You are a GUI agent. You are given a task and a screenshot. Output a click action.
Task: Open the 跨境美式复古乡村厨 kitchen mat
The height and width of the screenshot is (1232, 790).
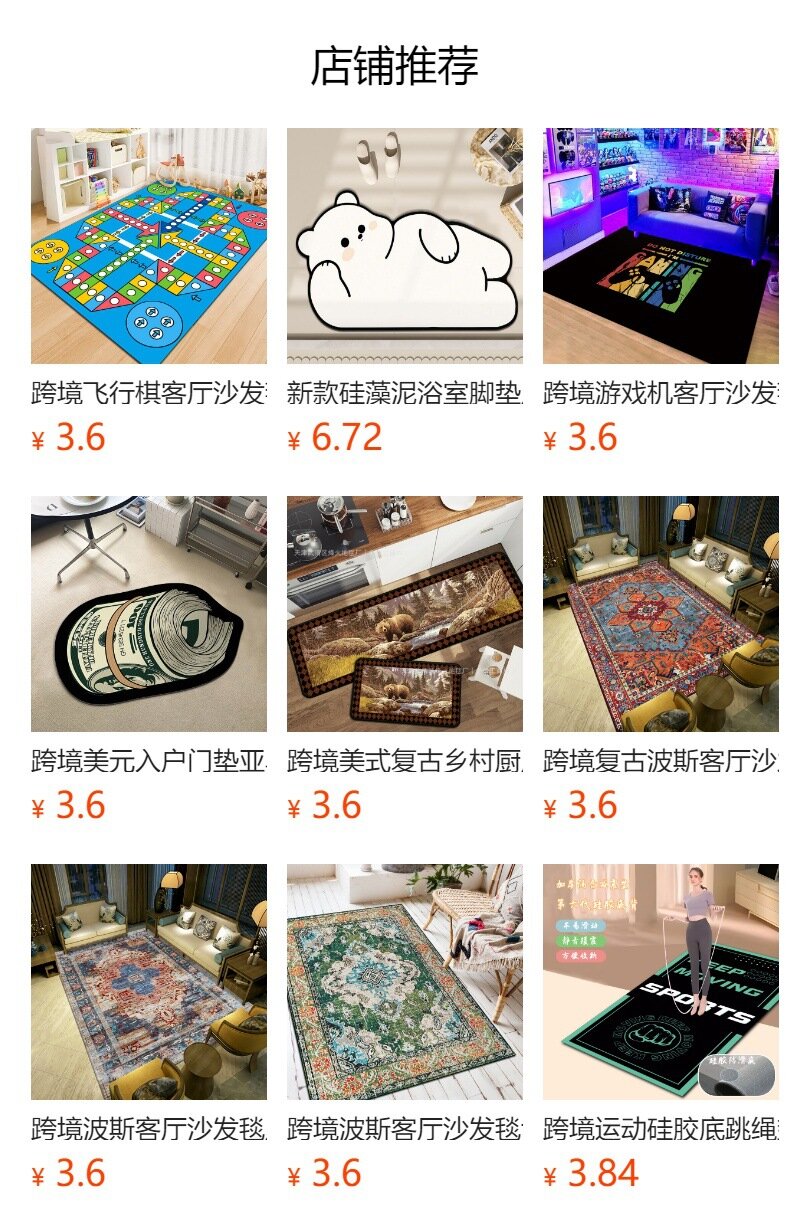[404, 614]
